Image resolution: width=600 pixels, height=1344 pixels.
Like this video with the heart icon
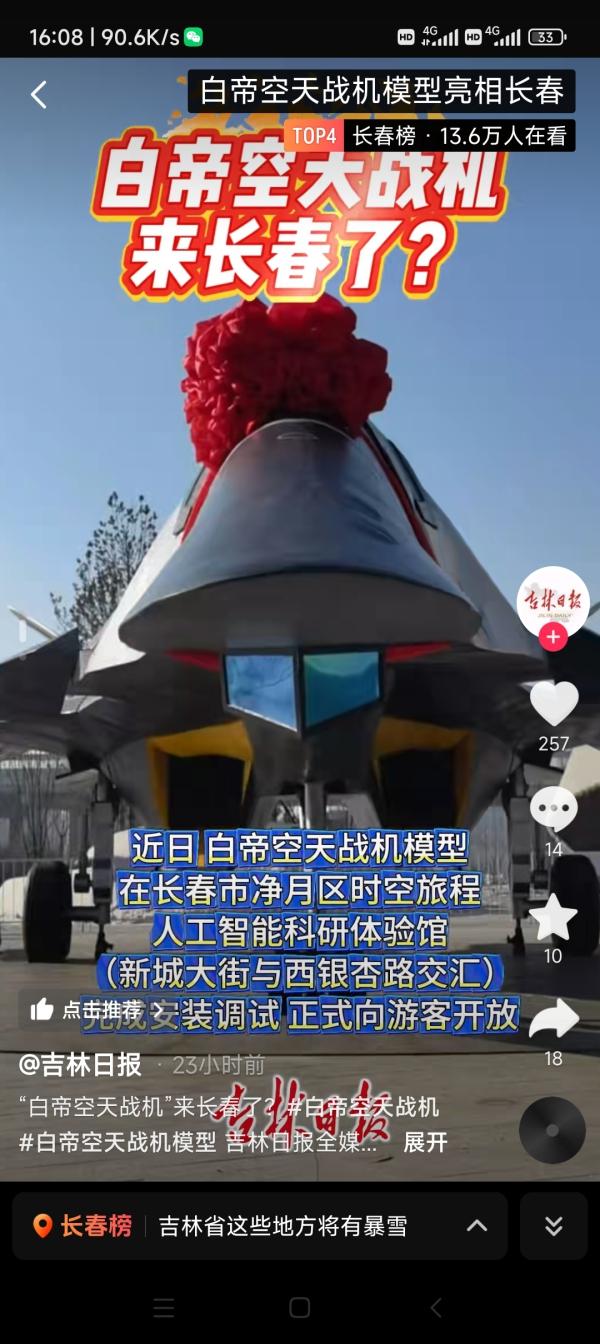coord(553,704)
